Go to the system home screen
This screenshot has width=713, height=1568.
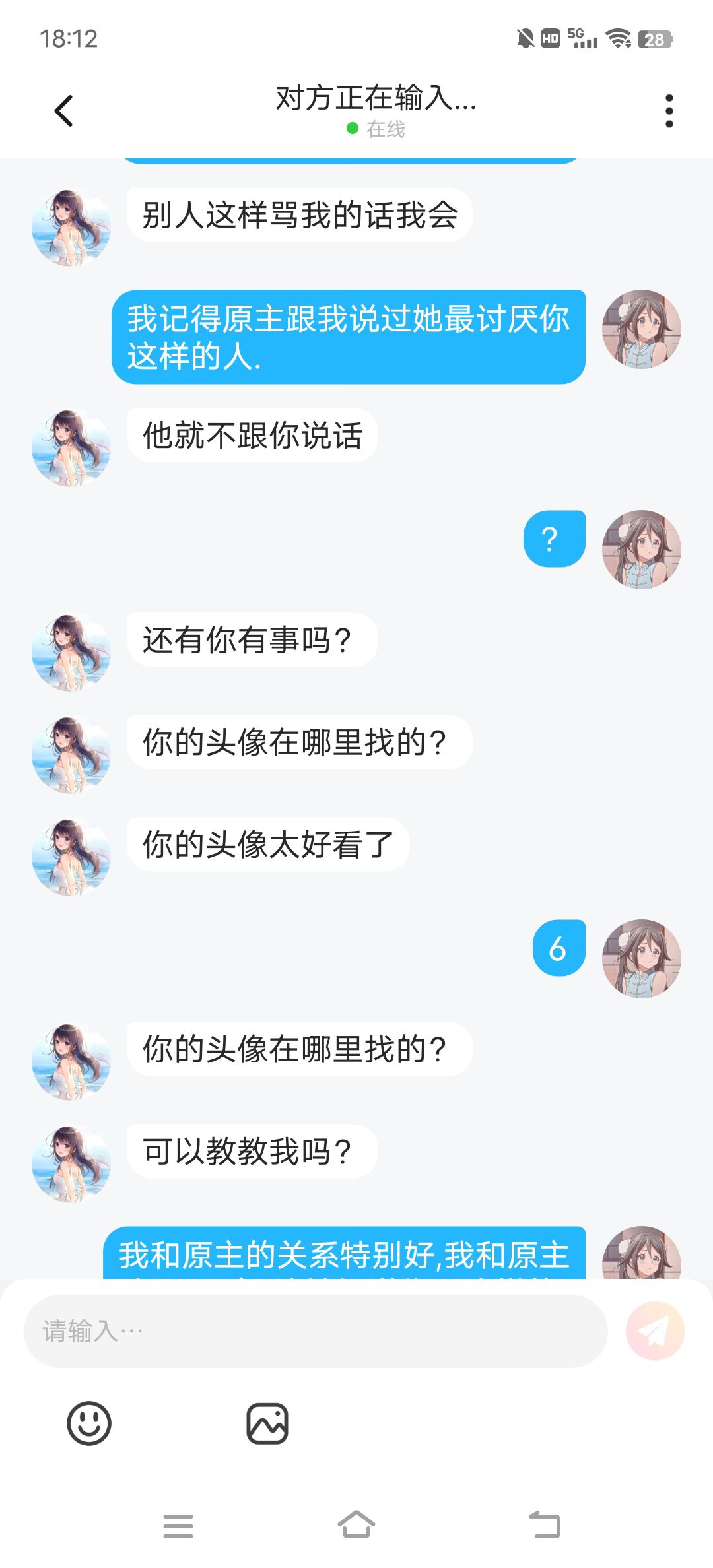(x=356, y=1525)
